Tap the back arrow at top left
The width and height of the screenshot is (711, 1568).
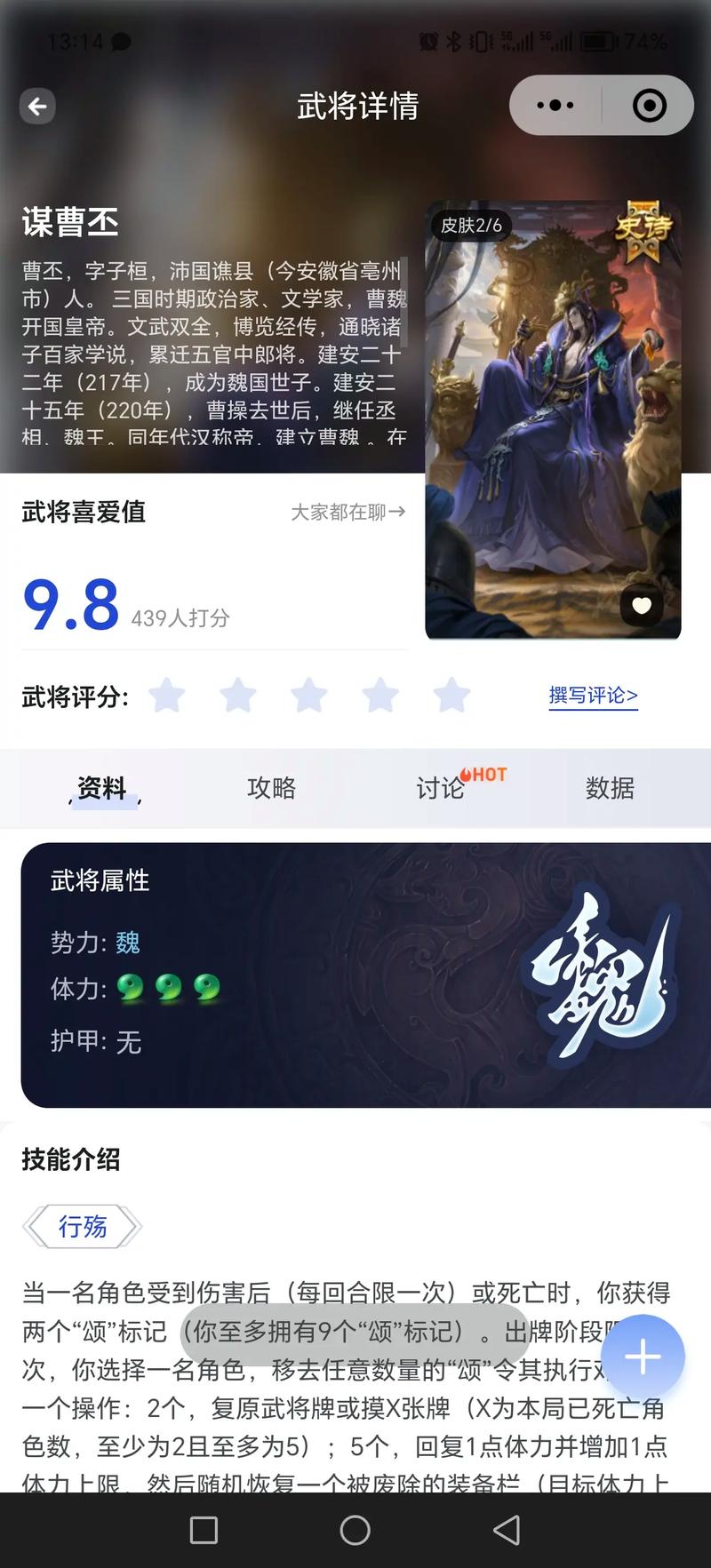click(x=36, y=106)
